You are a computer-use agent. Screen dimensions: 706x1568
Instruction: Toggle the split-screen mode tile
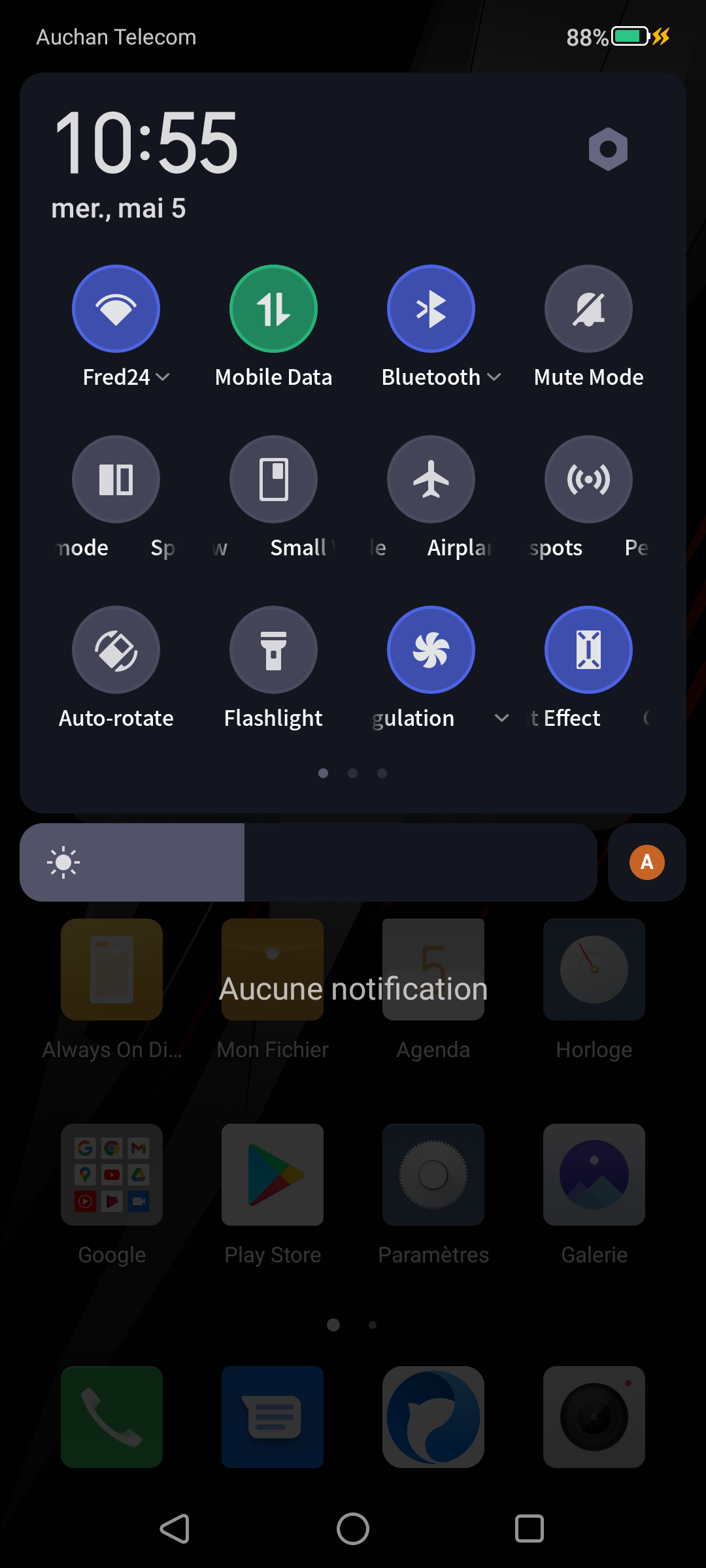[x=116, y=479]
